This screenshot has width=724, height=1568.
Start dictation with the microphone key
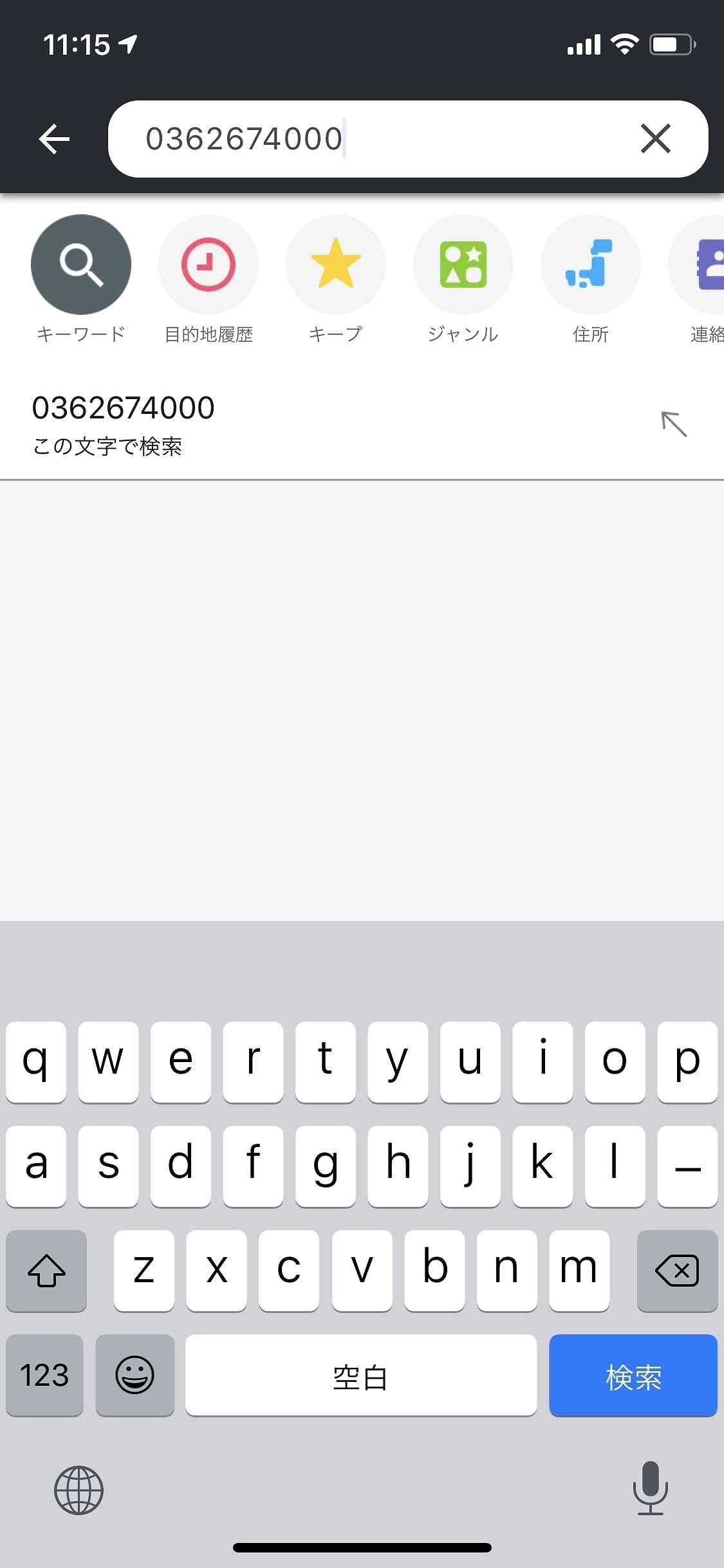point(651,1488)
